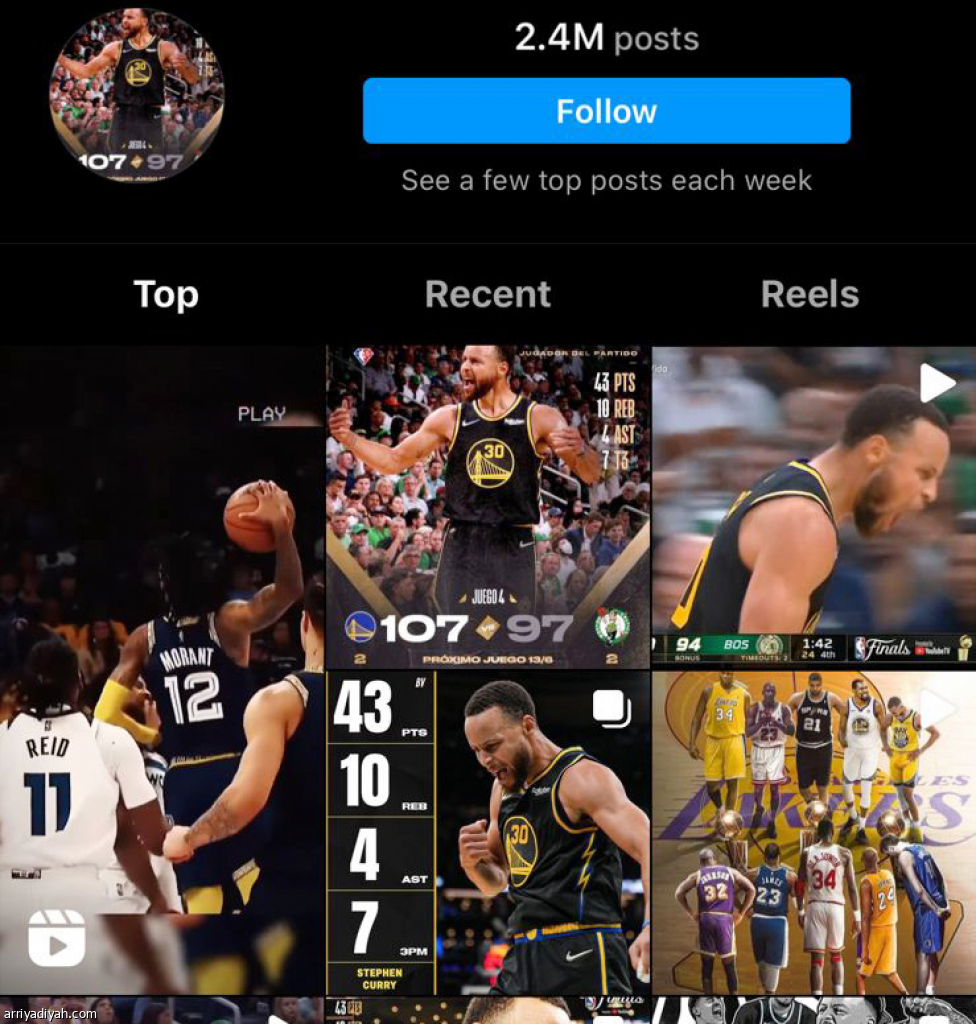Play the Finals 94 BOS video post
Screen dimensions: 976x1024
click(813, 505)
